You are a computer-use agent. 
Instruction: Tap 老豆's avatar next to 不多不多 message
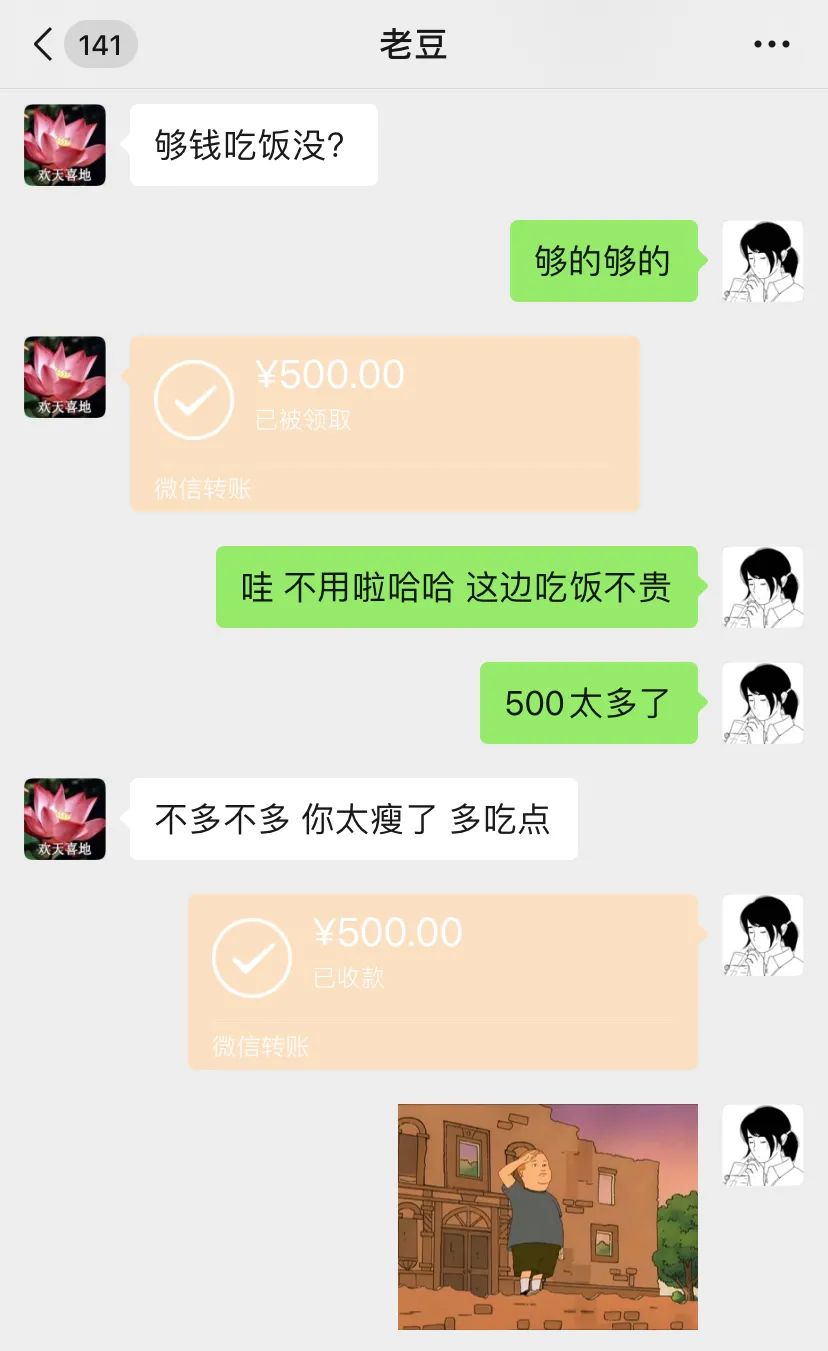(x=64, y=819)
